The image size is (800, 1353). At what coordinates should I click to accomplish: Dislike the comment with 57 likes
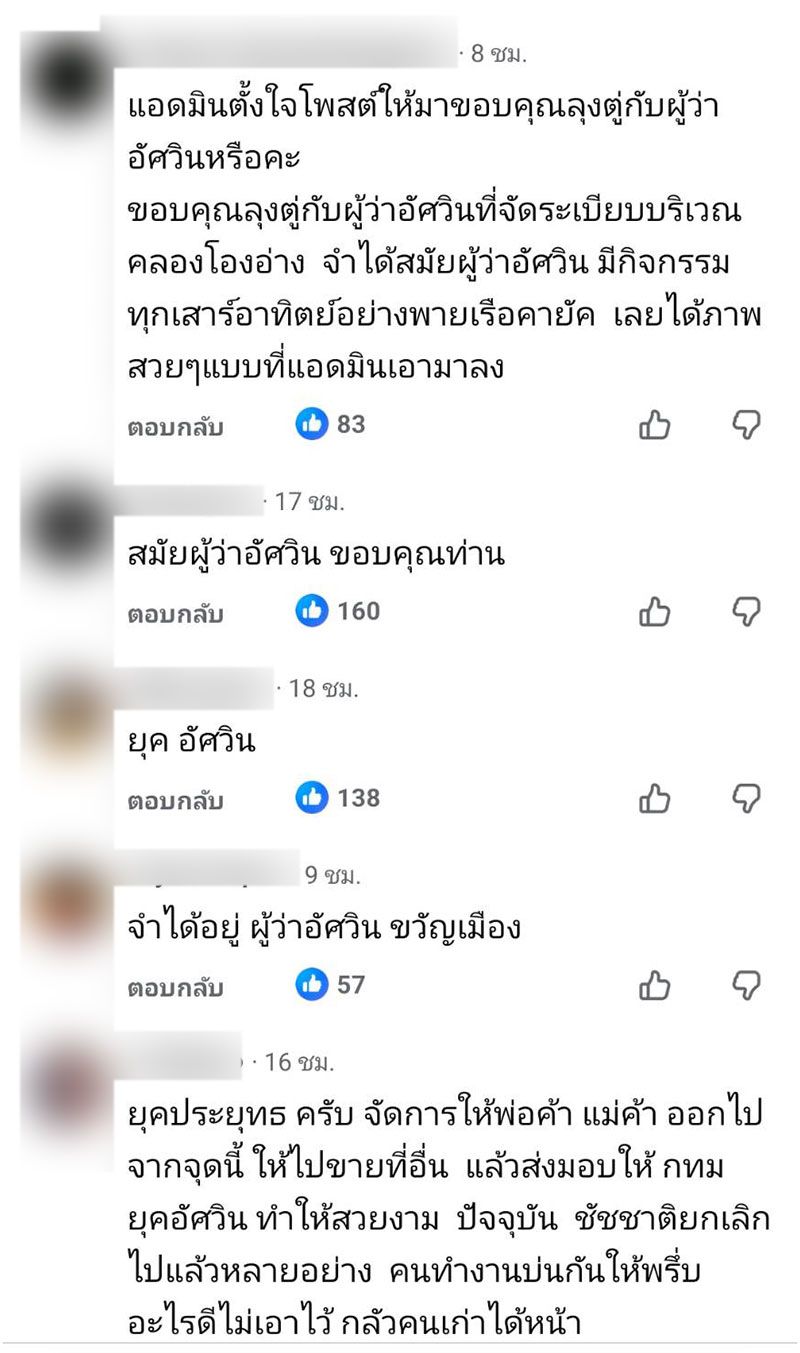point(747,985)
